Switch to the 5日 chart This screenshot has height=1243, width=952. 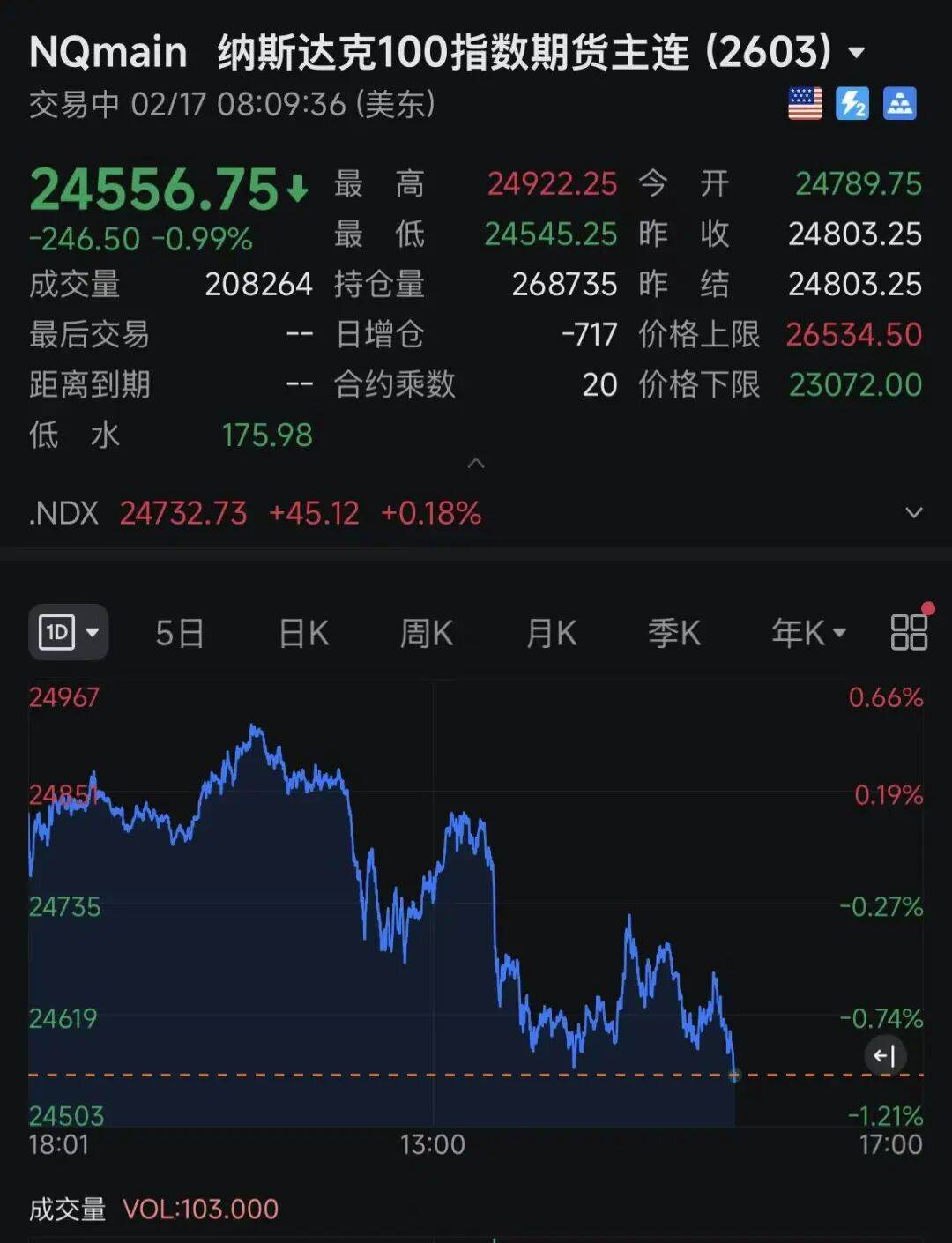coord(180,633)
